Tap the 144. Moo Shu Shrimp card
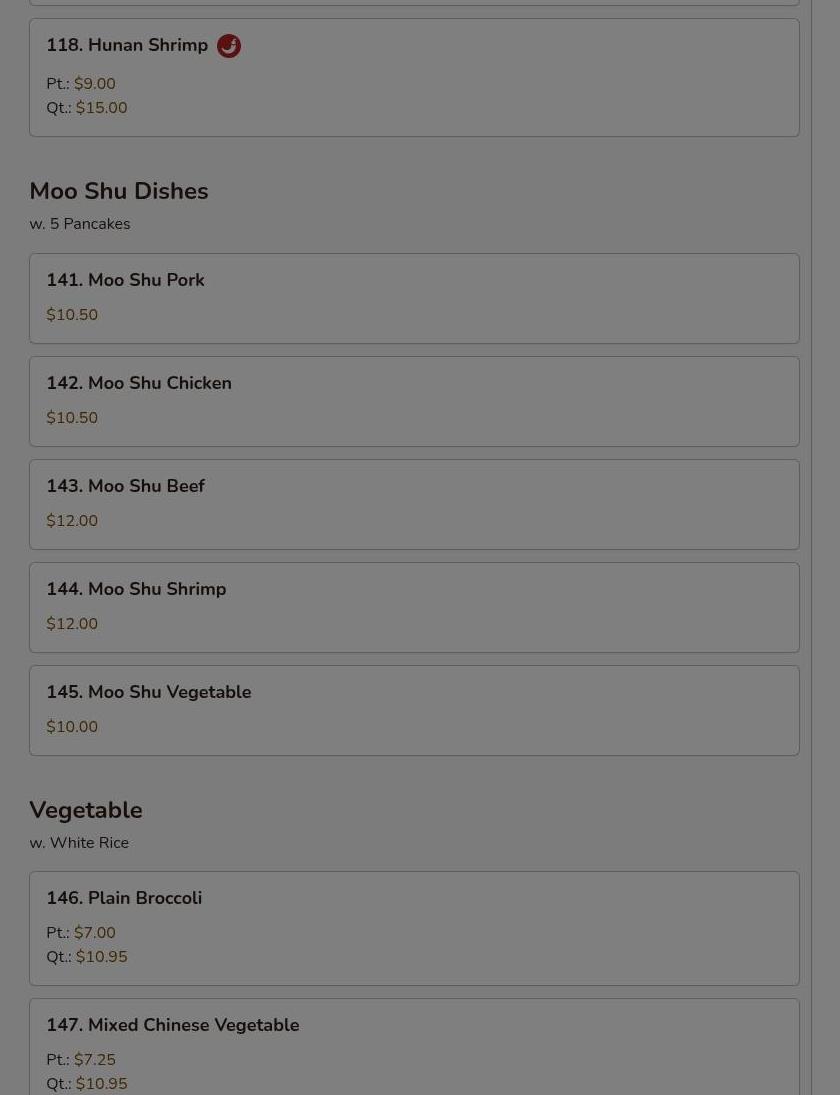The width and height of the screenshot is (840, 1095). tap(414, 607)
